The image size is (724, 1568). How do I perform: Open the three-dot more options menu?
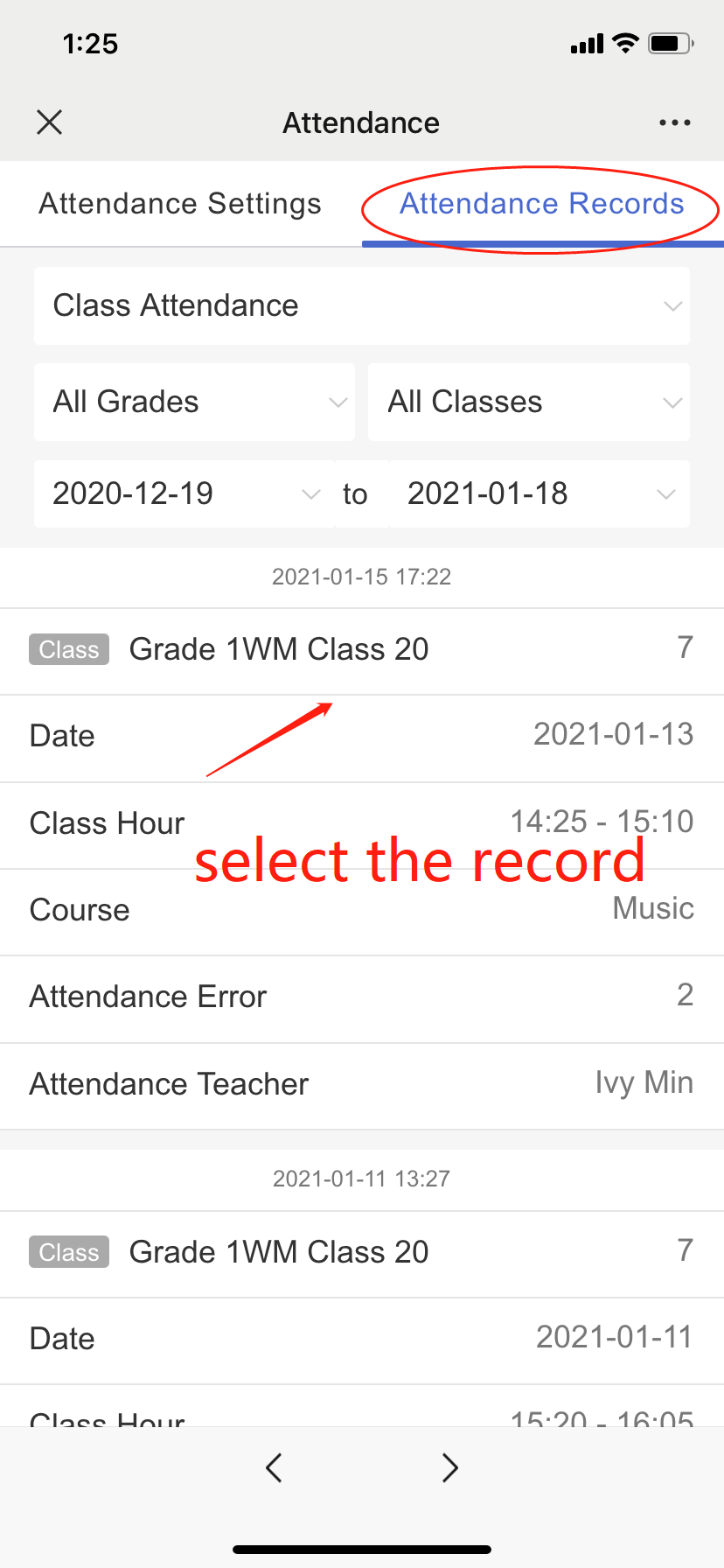coord(674,122)
